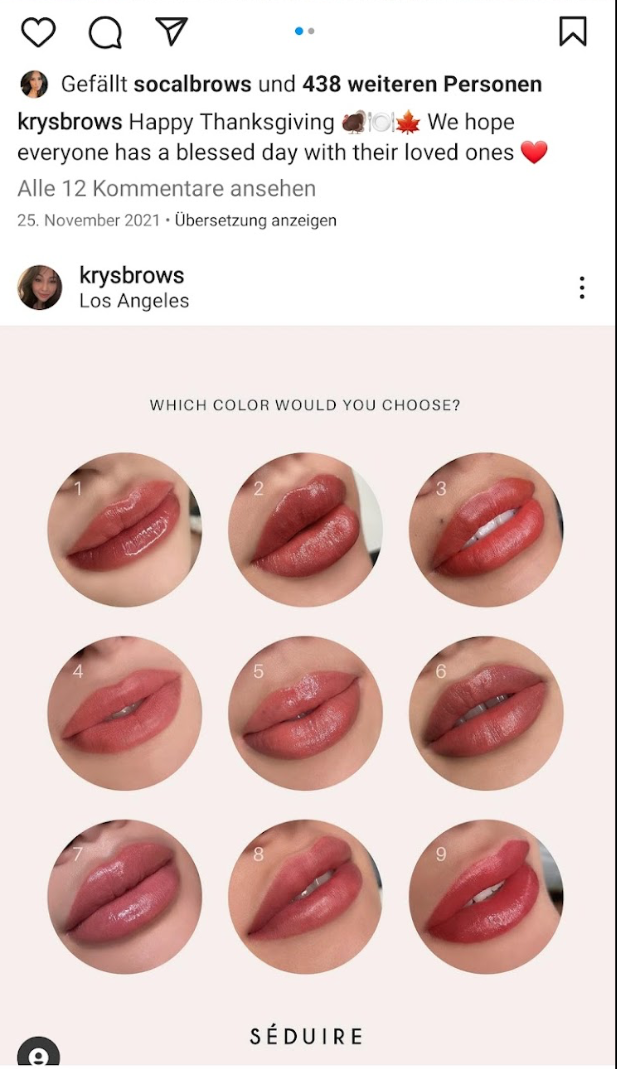This screenshot has height=1069, width=617.
Task: Open krysbrows profile picture on lip color post
Action: click(39, 288)
